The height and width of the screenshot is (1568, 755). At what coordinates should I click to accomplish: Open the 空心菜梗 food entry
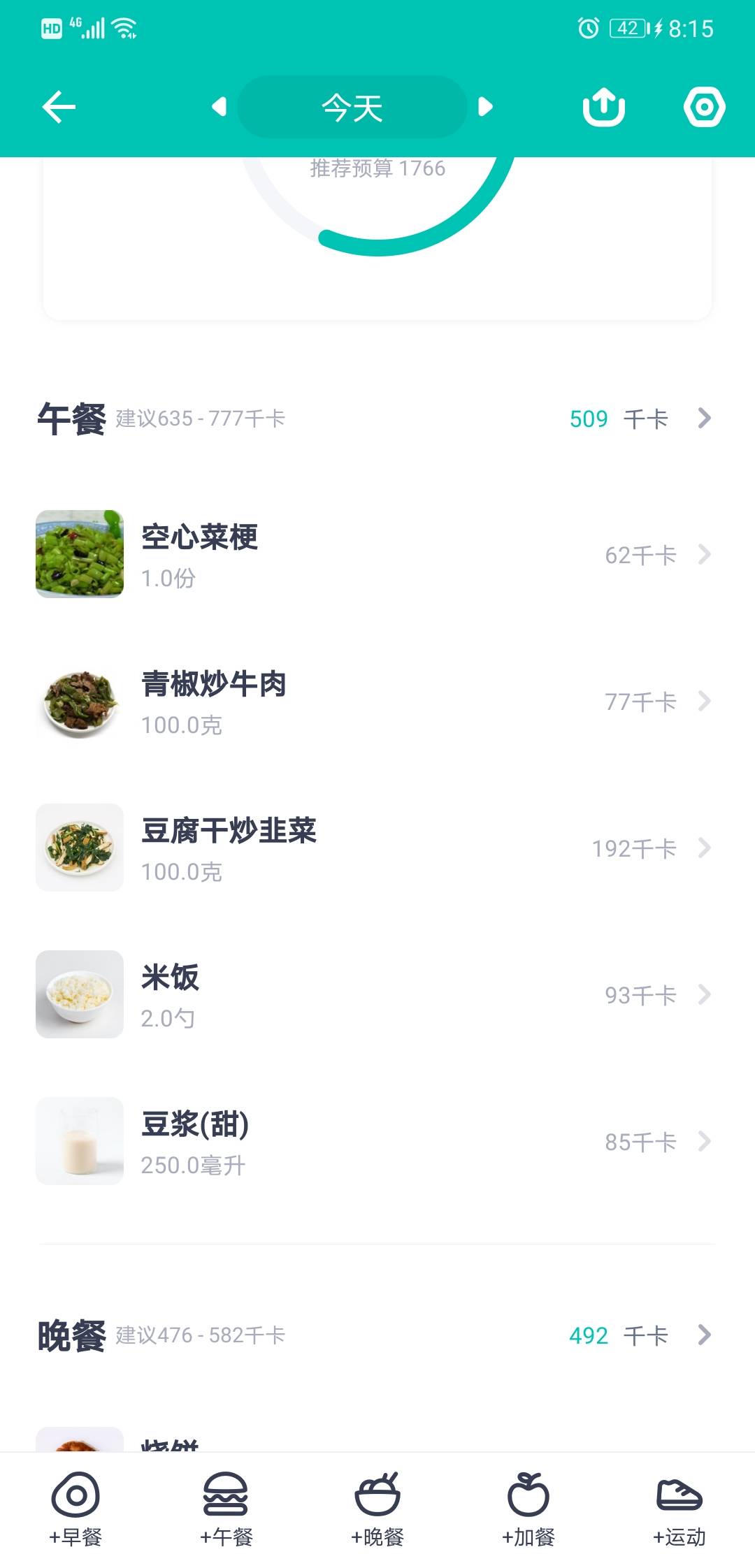click(x=377, y=554)
